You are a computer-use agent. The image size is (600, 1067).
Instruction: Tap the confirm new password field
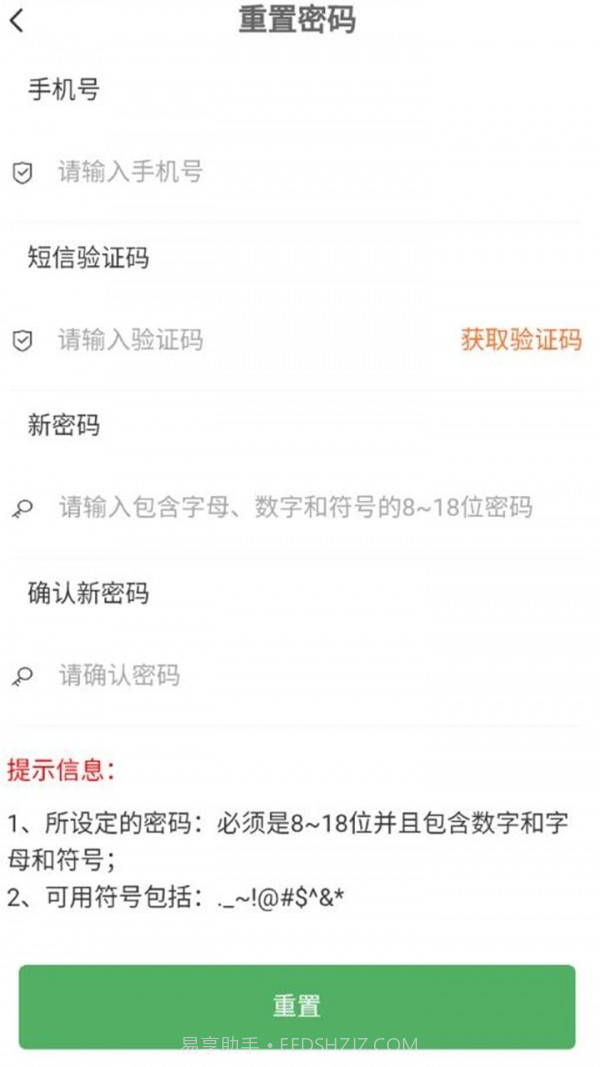coord(300,675)
